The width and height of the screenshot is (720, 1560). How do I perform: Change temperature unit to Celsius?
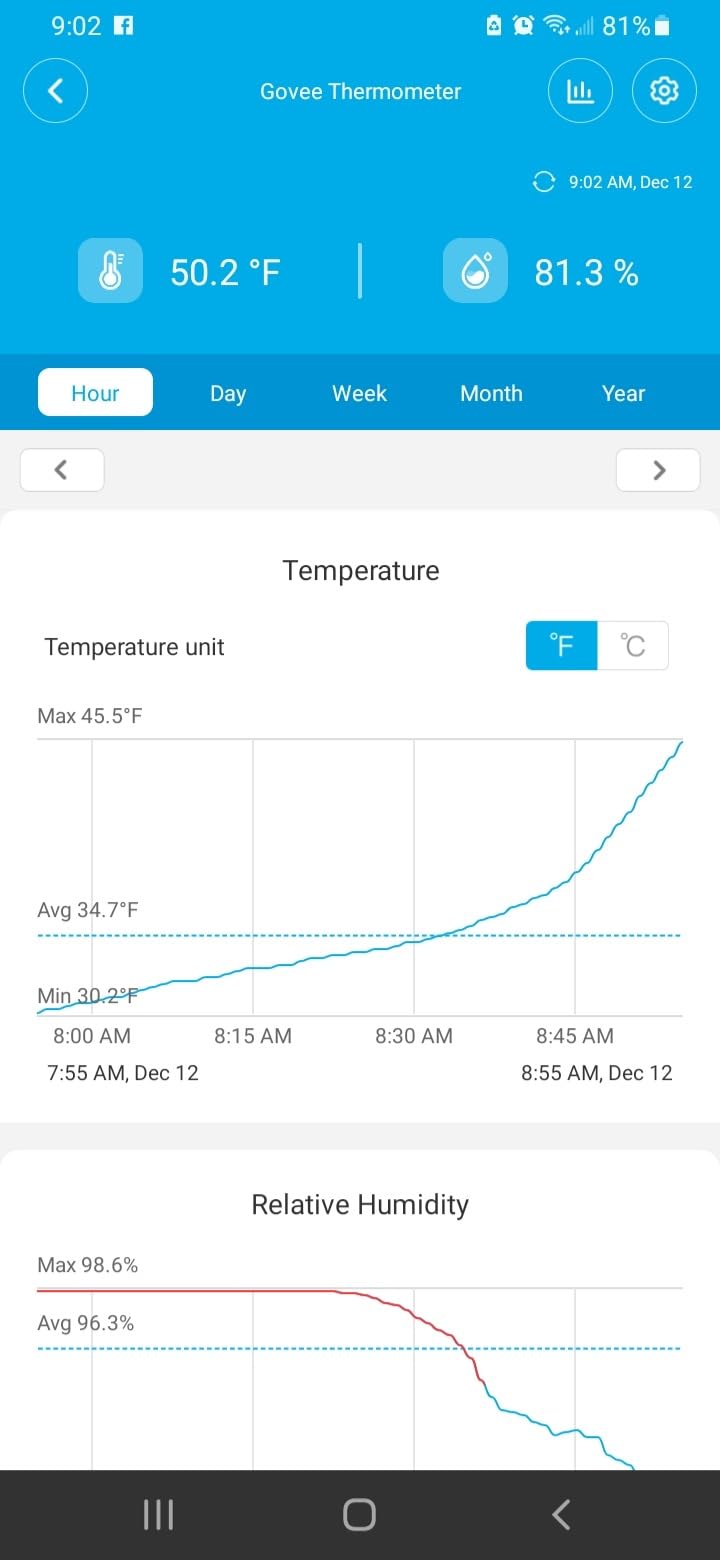coord(633,645)
